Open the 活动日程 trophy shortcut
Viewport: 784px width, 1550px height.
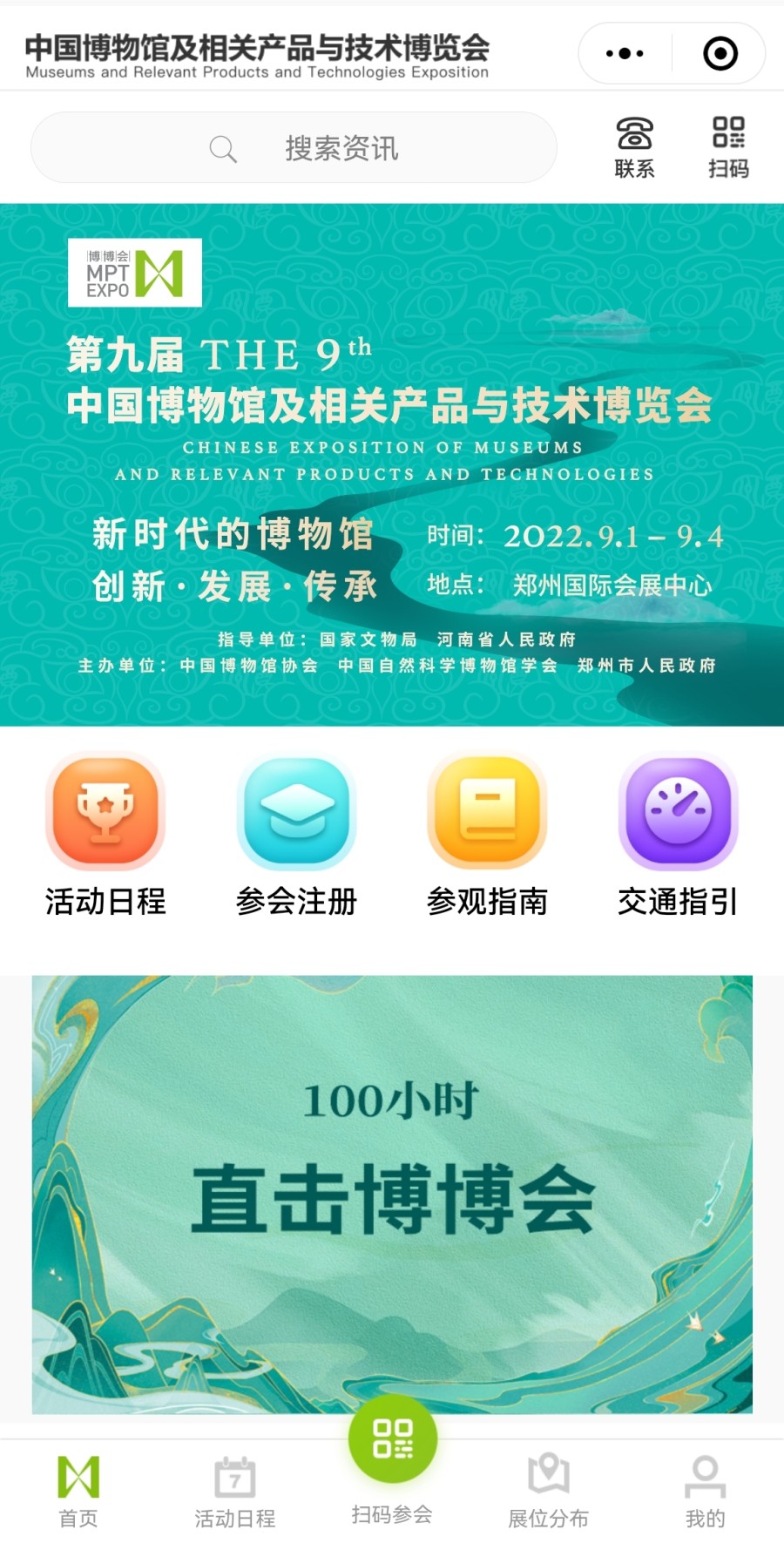pyautogui.click(x=105, y=835)
